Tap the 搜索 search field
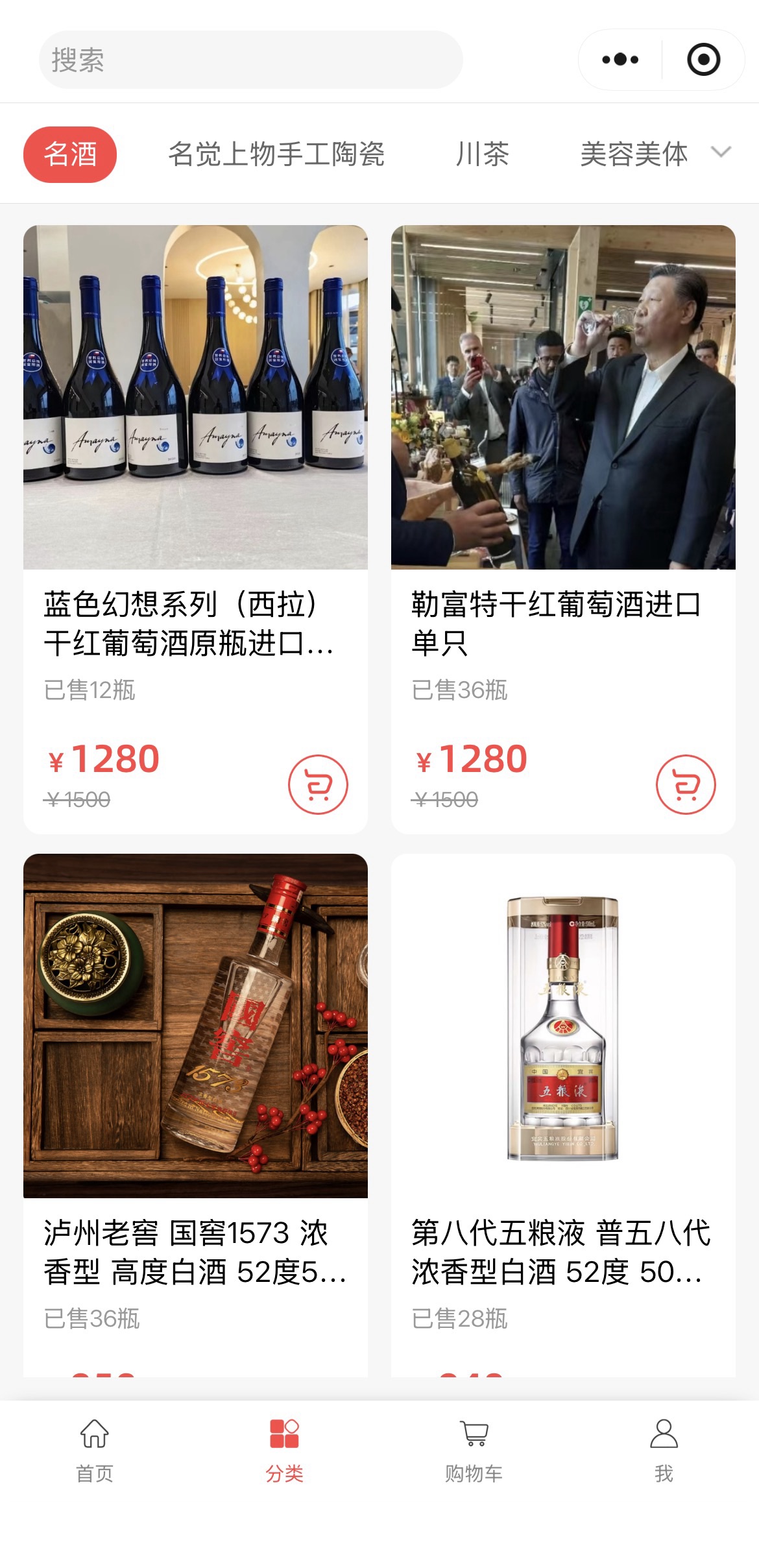759x1568 pixels. click(250, 60)
